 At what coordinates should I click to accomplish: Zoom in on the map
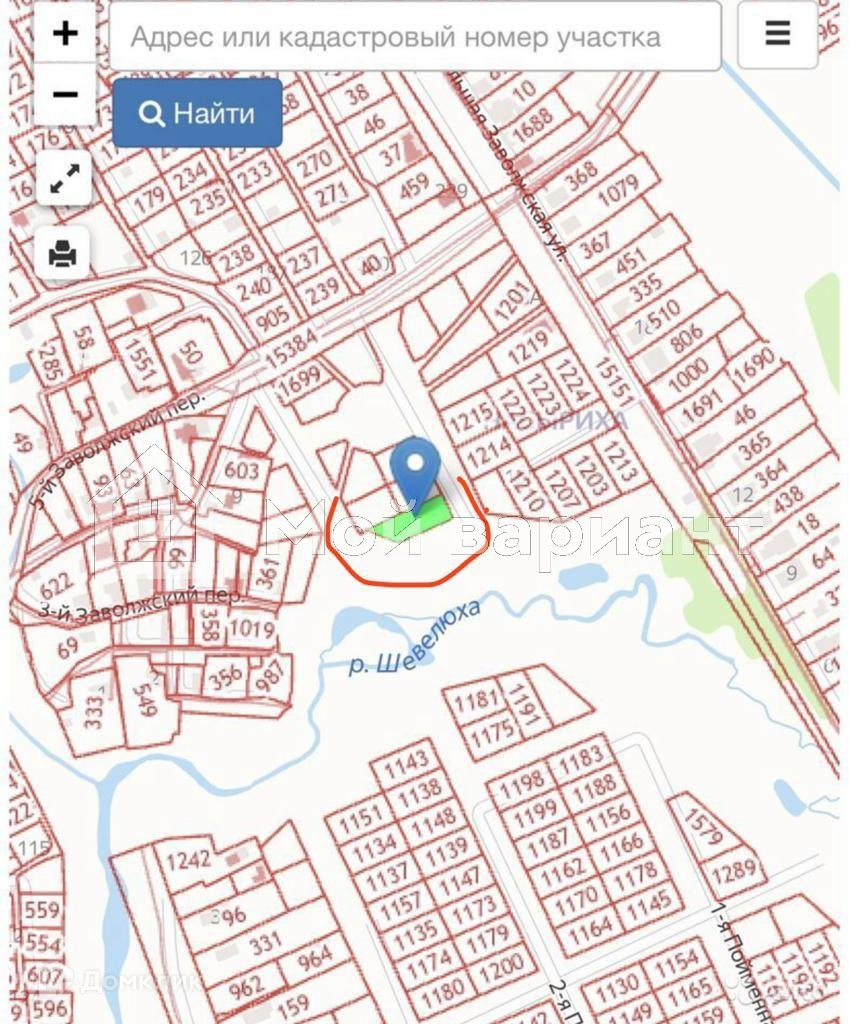pyautogui.click(x=65, y=34)
